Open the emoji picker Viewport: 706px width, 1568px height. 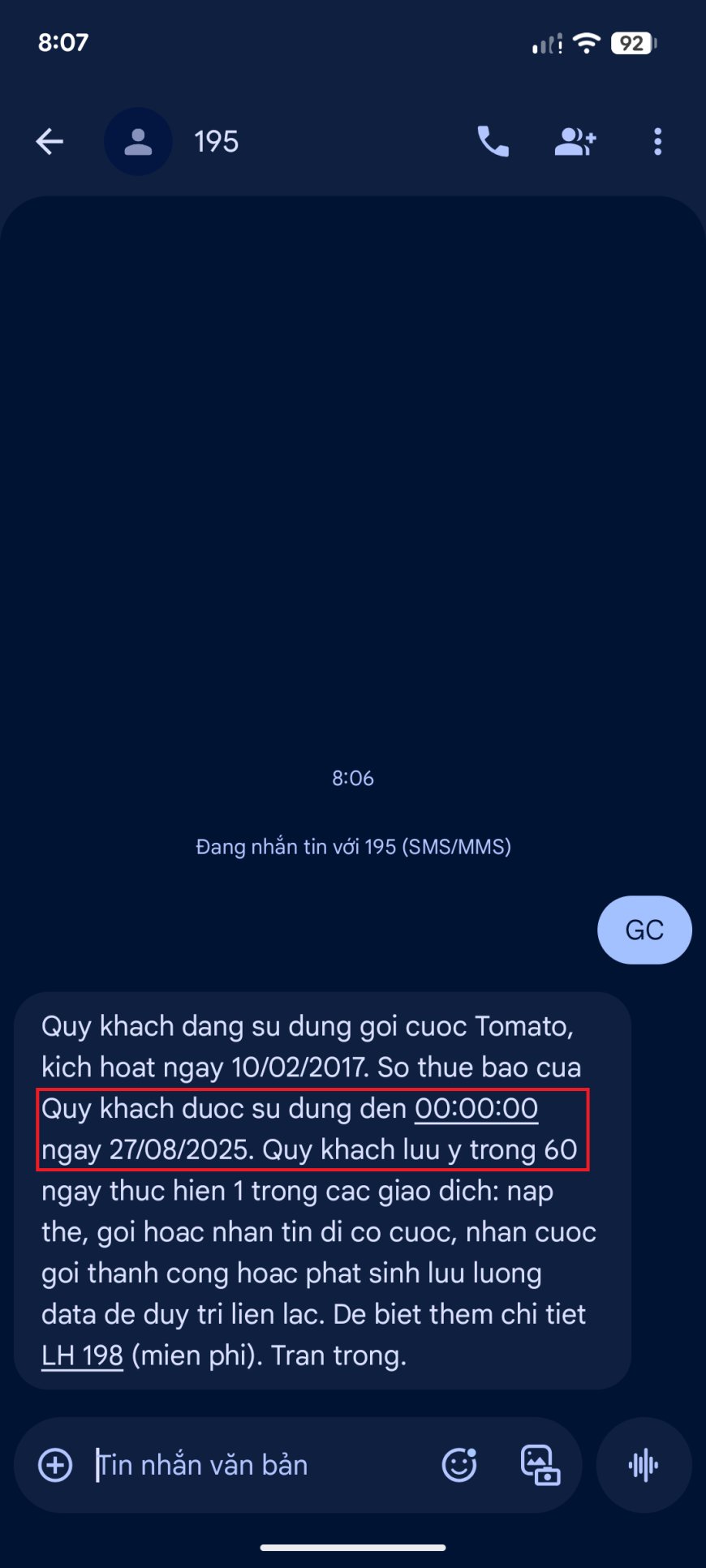coord(458,1465)
